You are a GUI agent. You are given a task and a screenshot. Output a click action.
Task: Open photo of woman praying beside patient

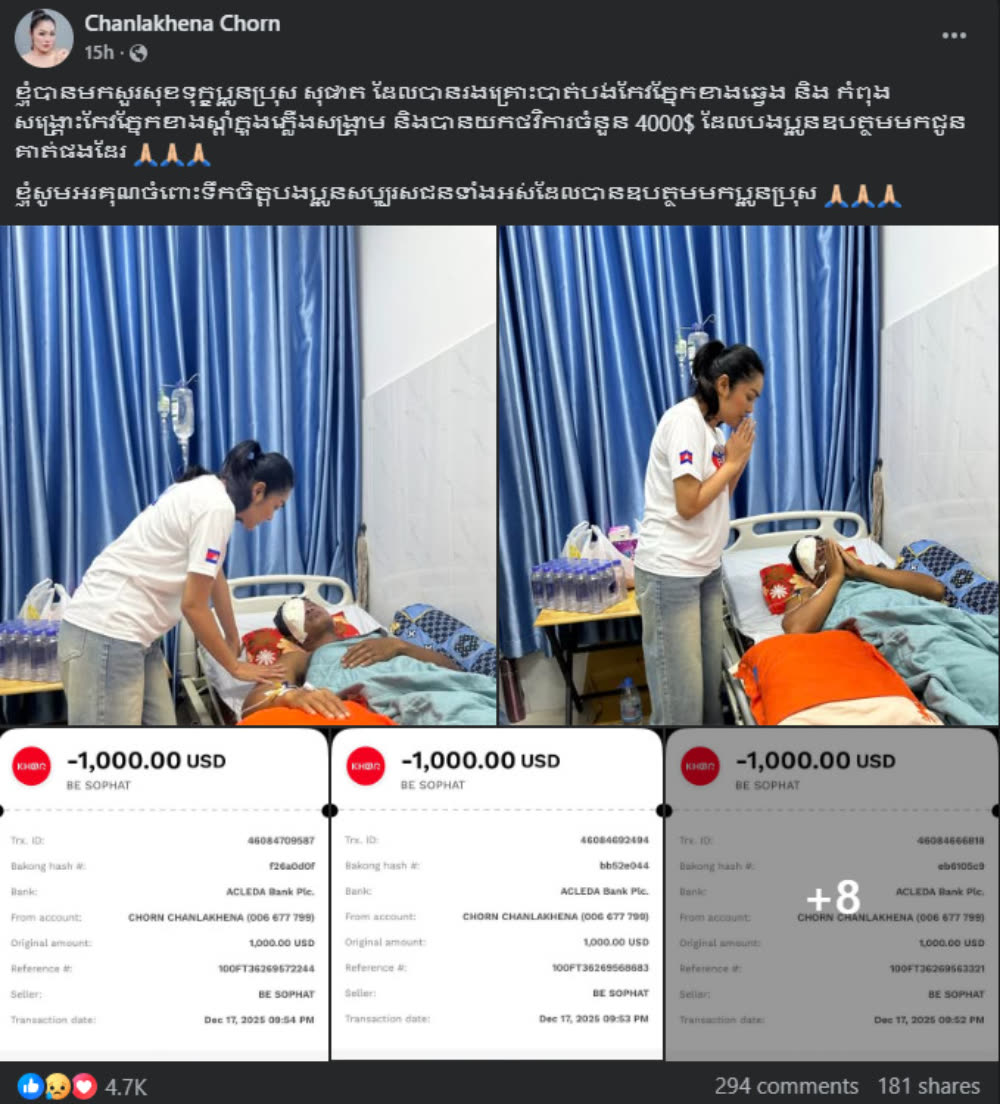pyautogui.click(x=748, y=475)
